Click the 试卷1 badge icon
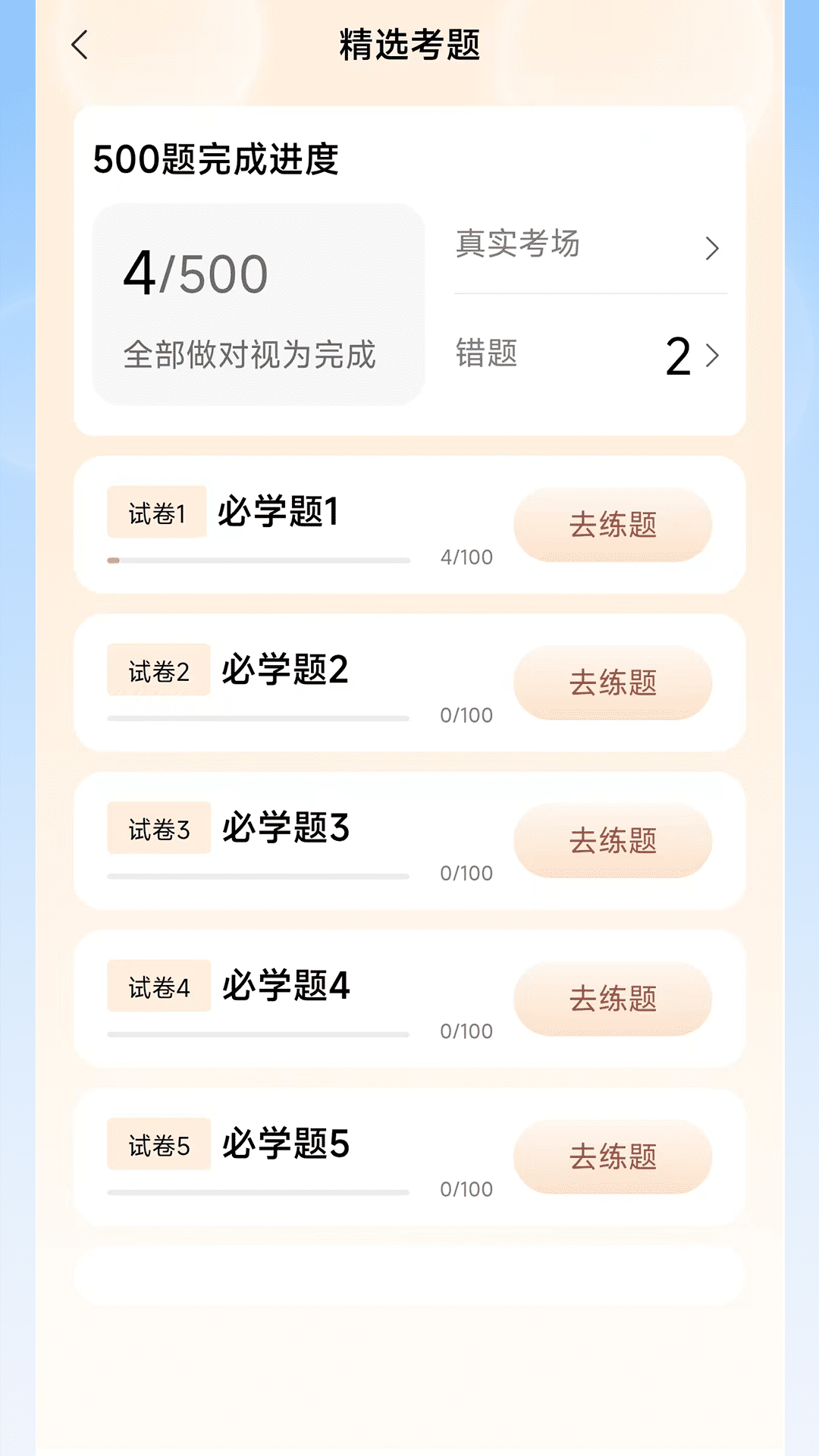This screenshot has height=1456, width=819. [156, 512]
